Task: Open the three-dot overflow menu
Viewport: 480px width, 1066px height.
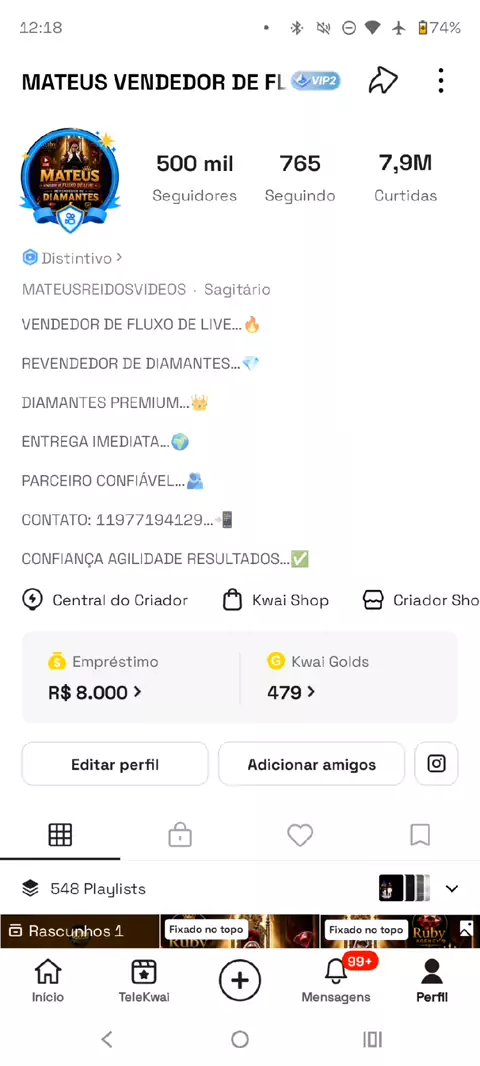Action: point(441,81)
